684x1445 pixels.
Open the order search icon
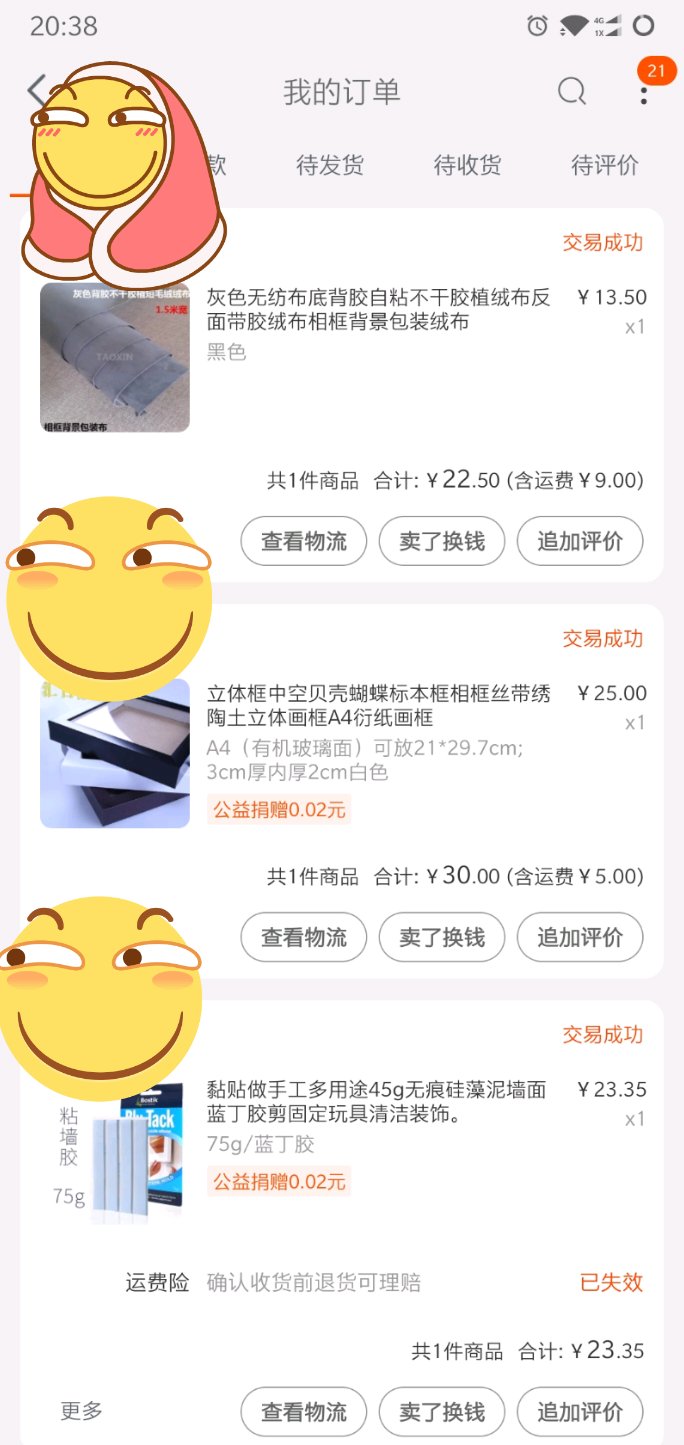[571, 92]
